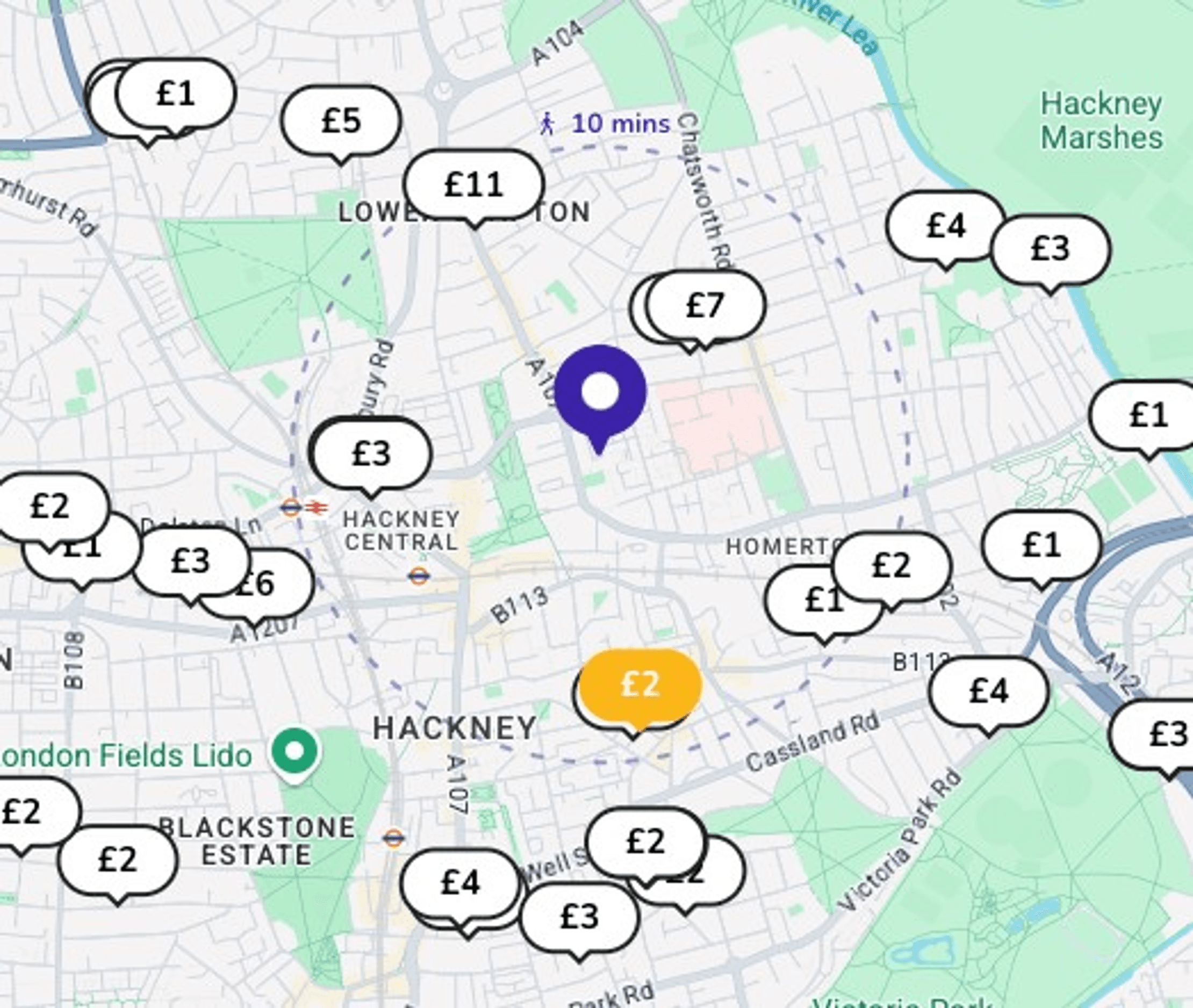Open the £3 marker above Hackney Central

click(x=372, y=453)
